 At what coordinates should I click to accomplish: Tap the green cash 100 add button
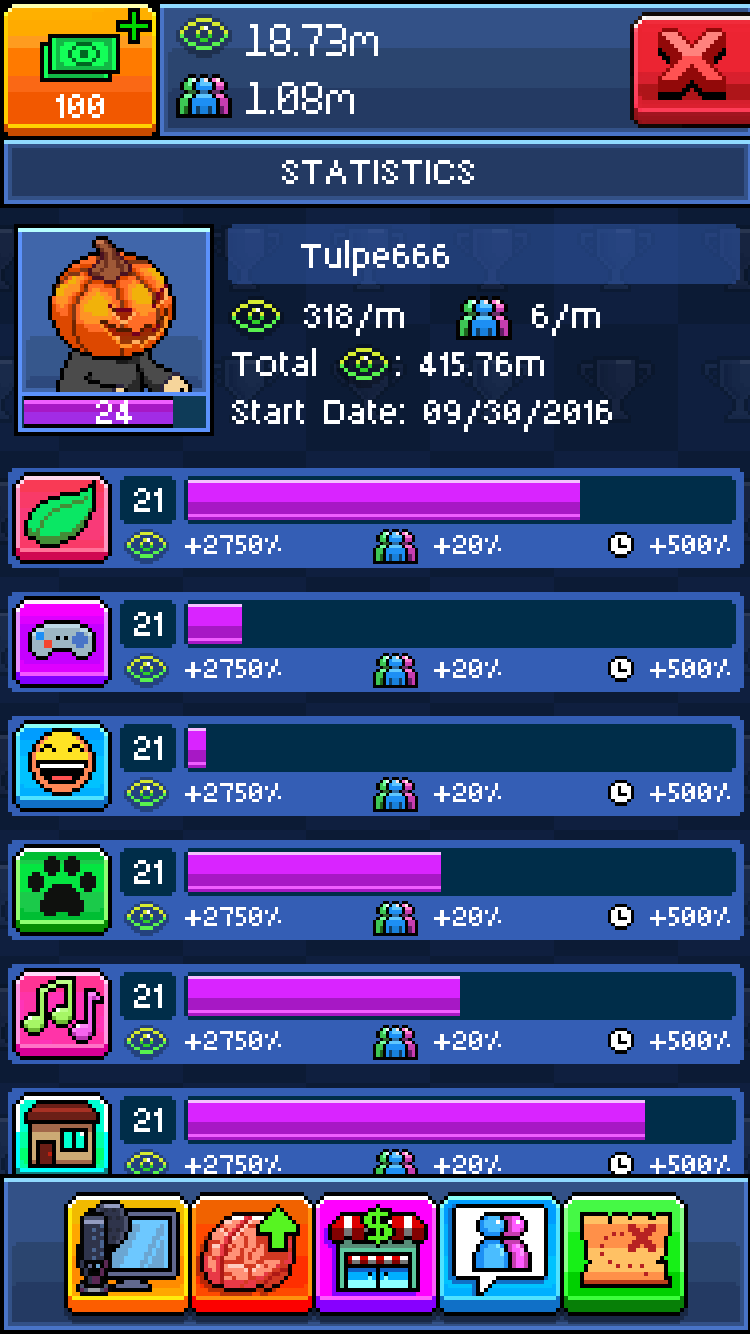(80, 68)
